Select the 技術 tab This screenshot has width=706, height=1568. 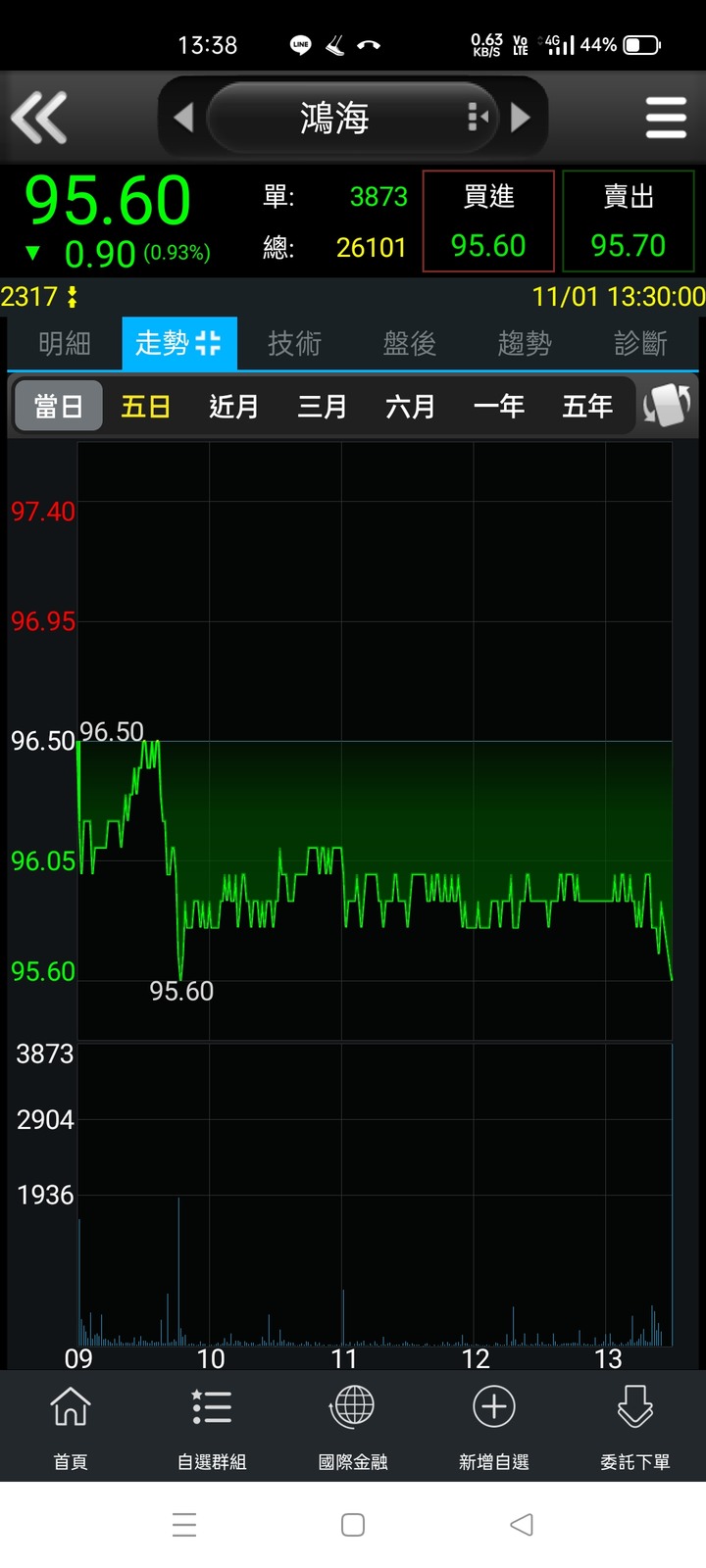click(x=294, y=344)
